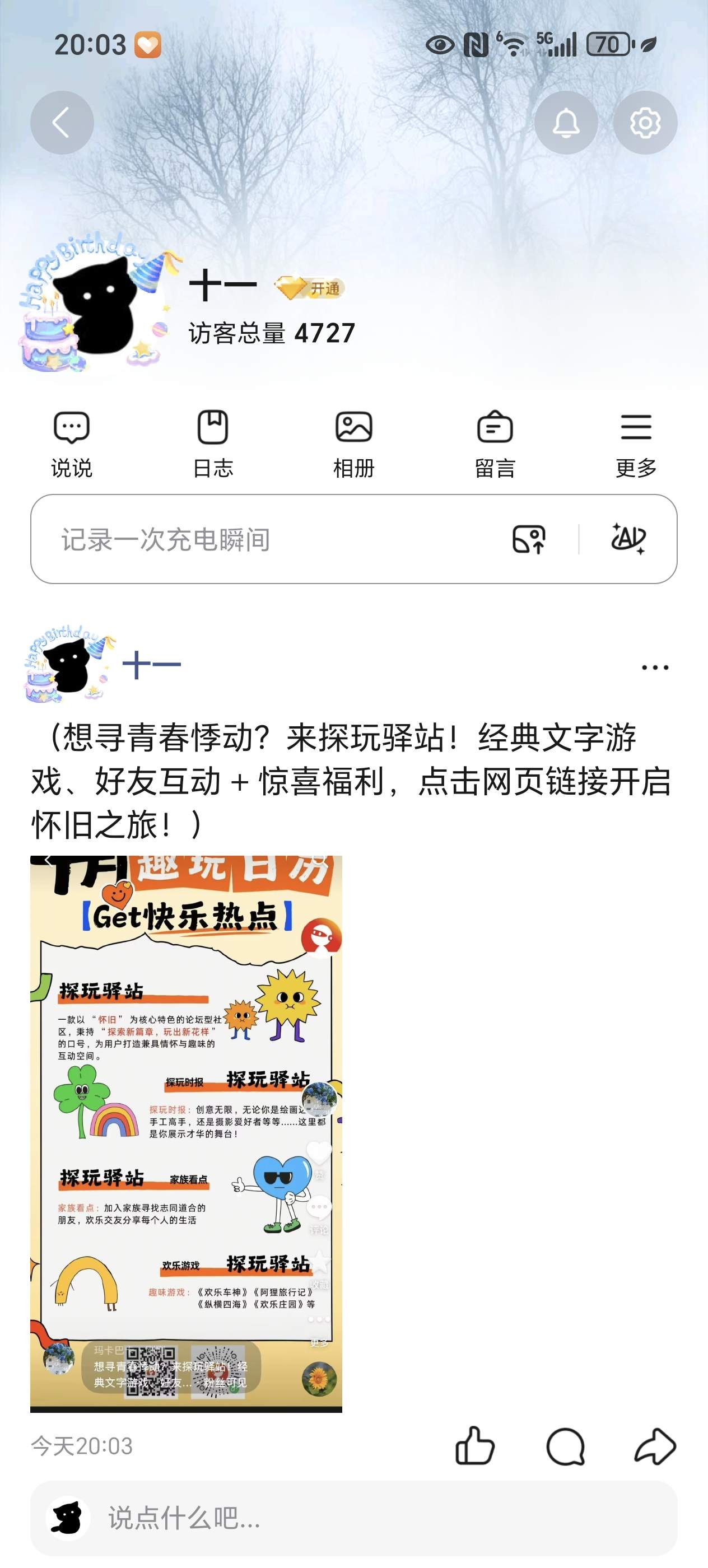Open the notifications bell
Image resolution: width=708 pixels, height=1568 pixels.
coord(566,123)
